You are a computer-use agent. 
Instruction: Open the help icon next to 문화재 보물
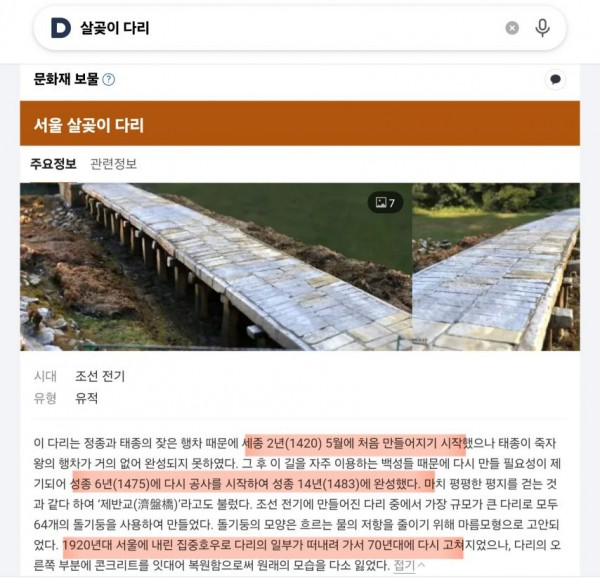click(x=109, y=79)
